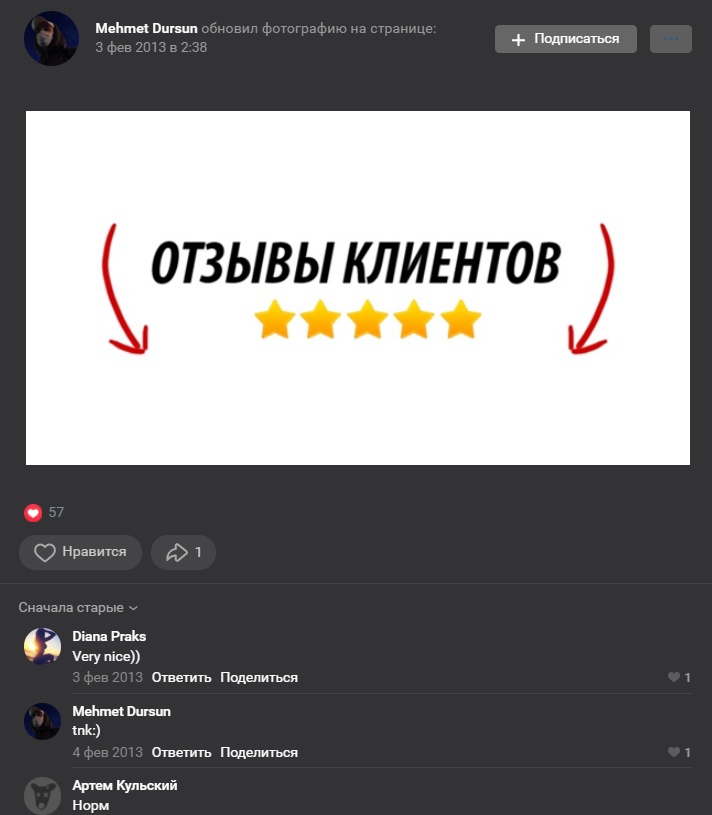Reply to Diana Praks' comment
Viewport: 712px width, 815px height.
[x=181, y=677]
